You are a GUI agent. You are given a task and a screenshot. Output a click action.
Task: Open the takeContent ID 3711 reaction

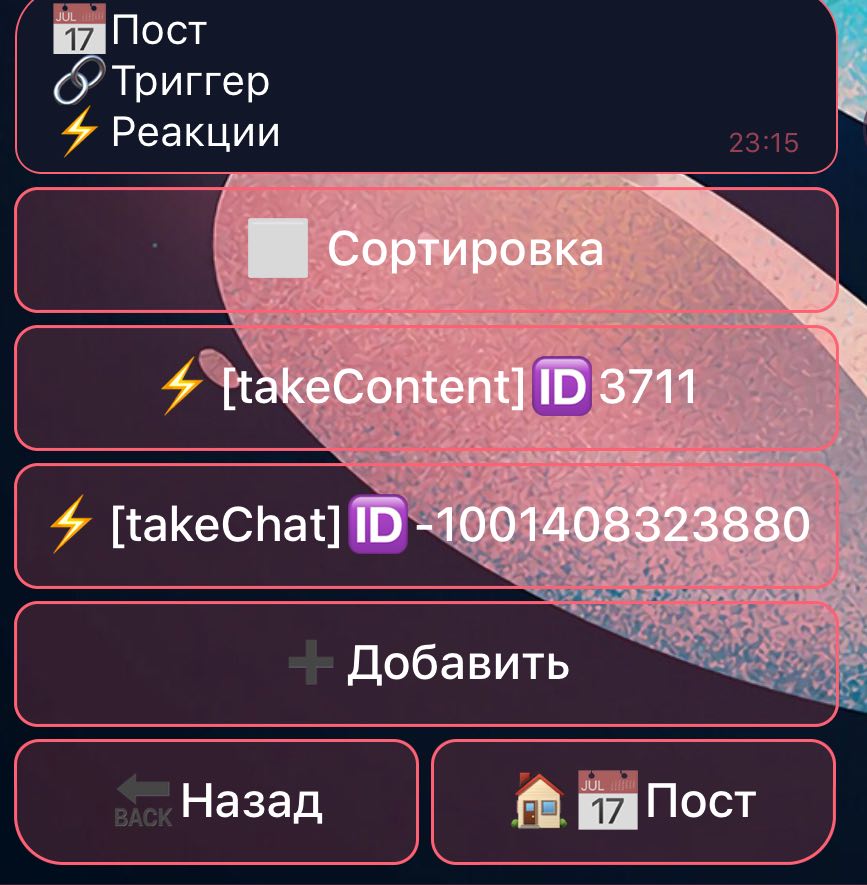tap(426, 388)
